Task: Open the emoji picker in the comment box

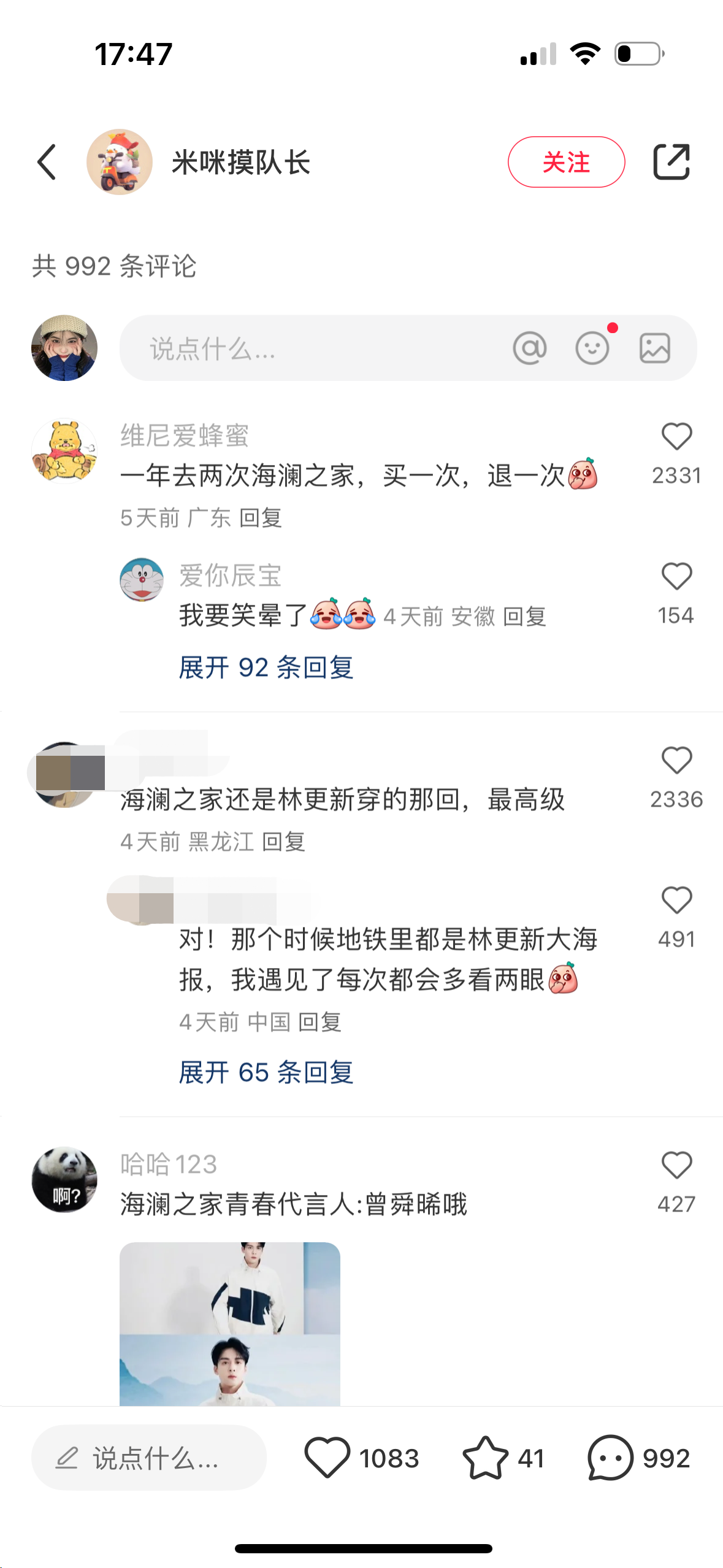Action: pyautogui.click(x=592, y=348)
